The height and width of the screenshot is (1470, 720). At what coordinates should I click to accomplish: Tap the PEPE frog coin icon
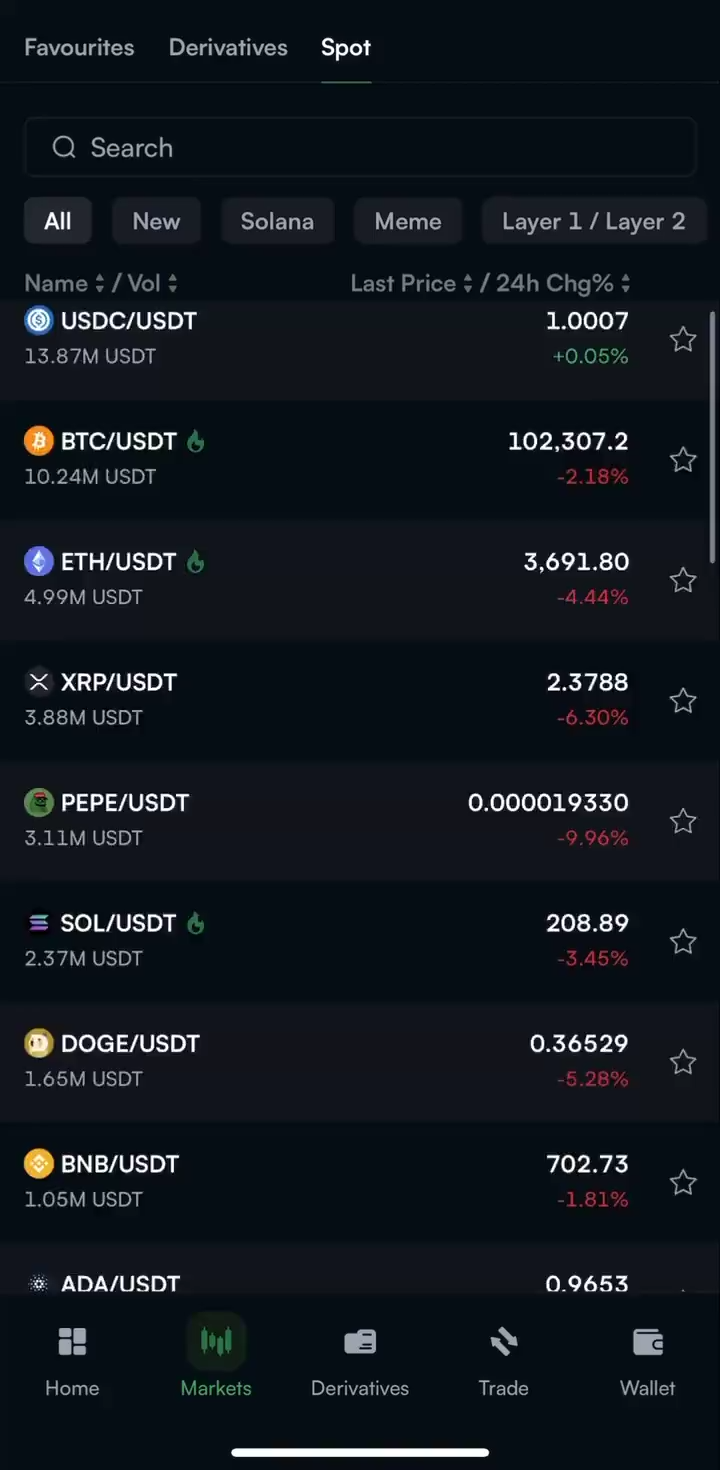tap(37, 802)
